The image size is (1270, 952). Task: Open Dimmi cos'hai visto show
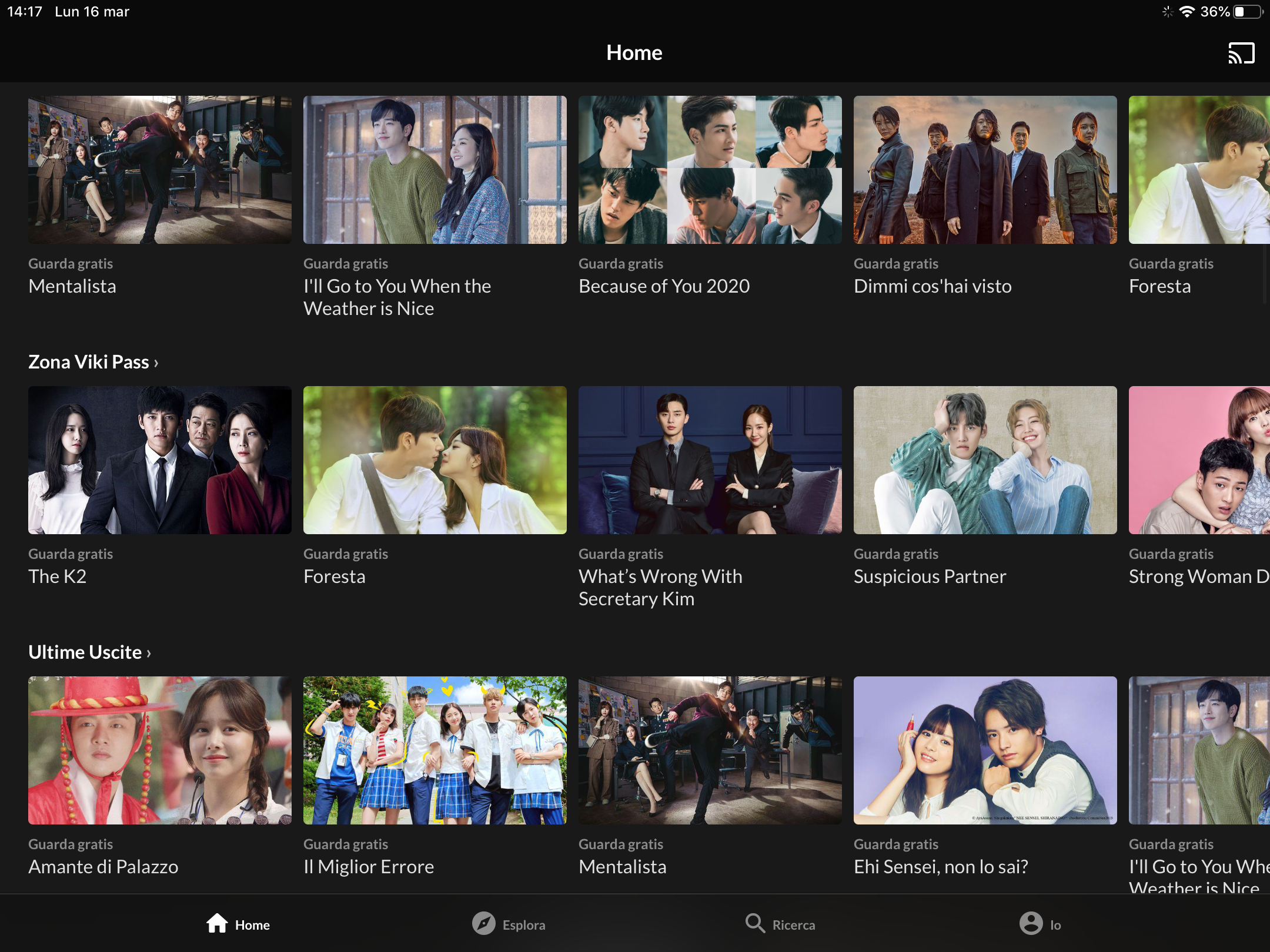click(985, 170)
